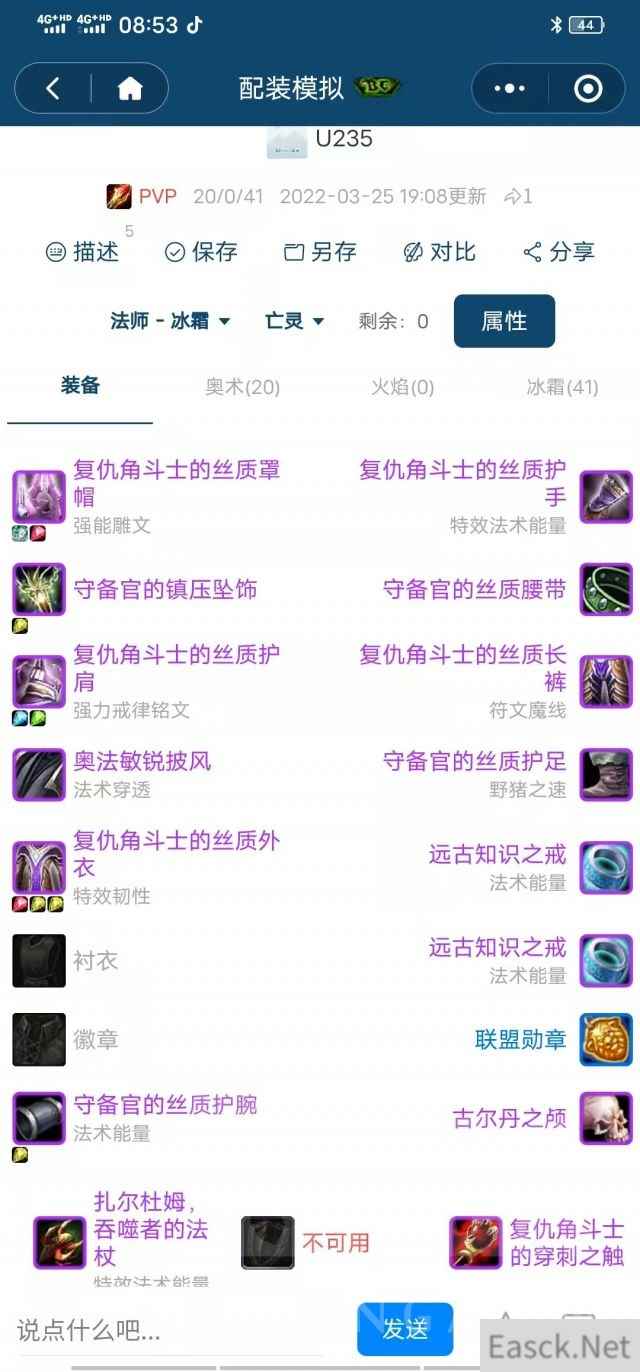This screenshot has width=640, height=1372.
Task: Focus the 说点什么吧 comment field
Action: click(170, 1330)
